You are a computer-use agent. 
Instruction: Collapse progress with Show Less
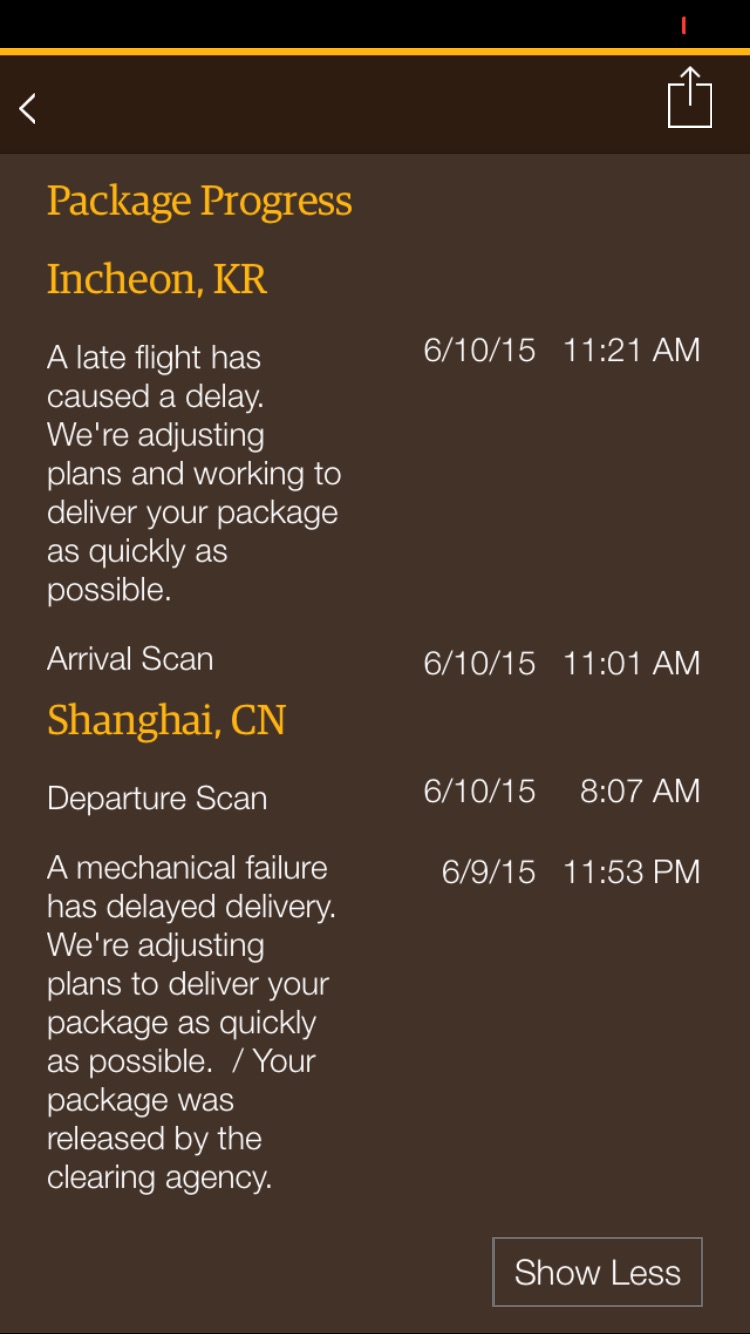[x=597, y=1272]
